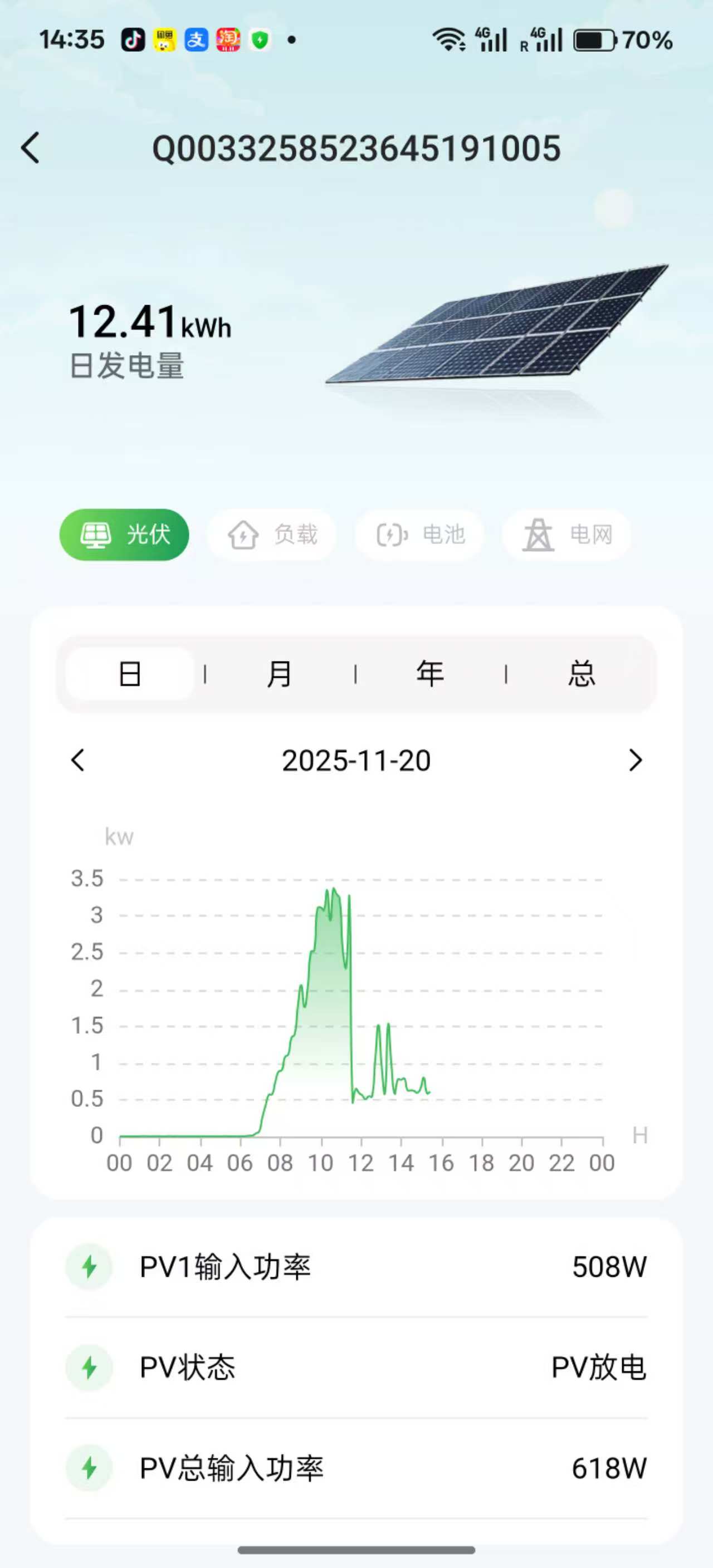Image resolution: width=713 pixels, height=1568 pixels.
Task: Open the 电池 tab
Action: (x=419, y=535)
